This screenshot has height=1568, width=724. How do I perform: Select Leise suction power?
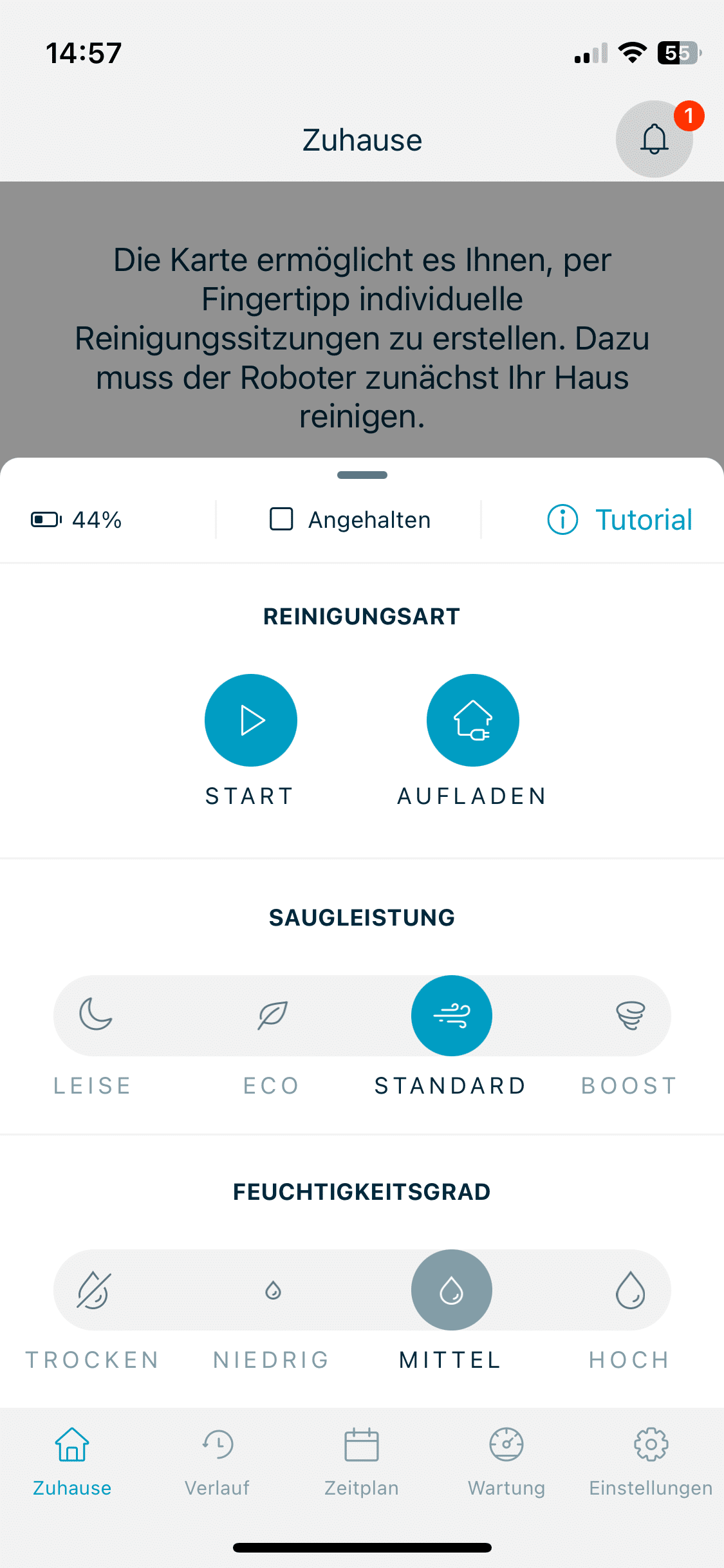[x=95, y=1015]
